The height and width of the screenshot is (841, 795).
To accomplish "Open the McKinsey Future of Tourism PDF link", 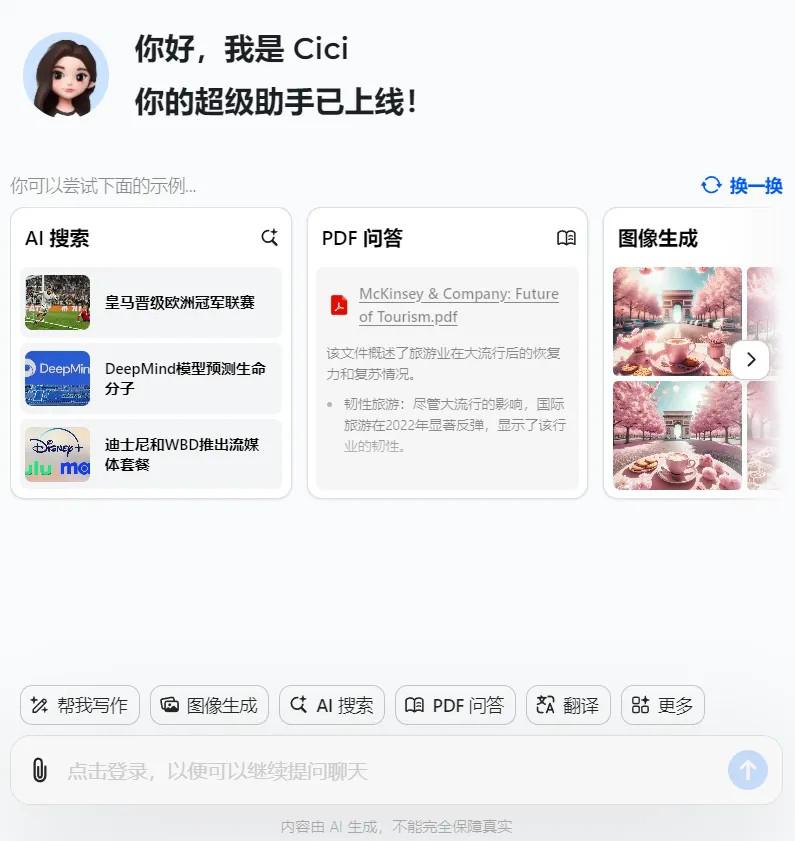I will point(458,305).
